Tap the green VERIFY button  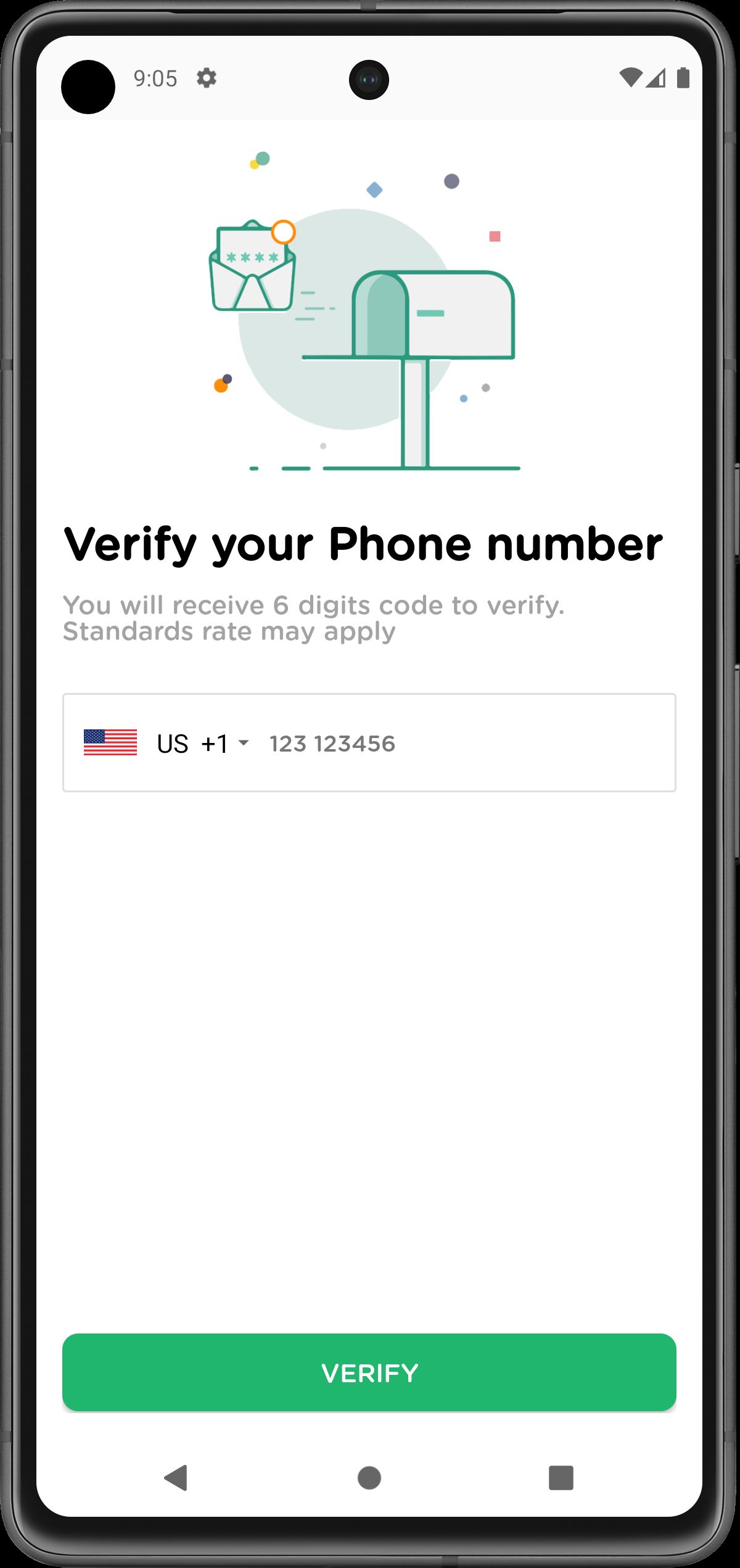click(369, 1372)
